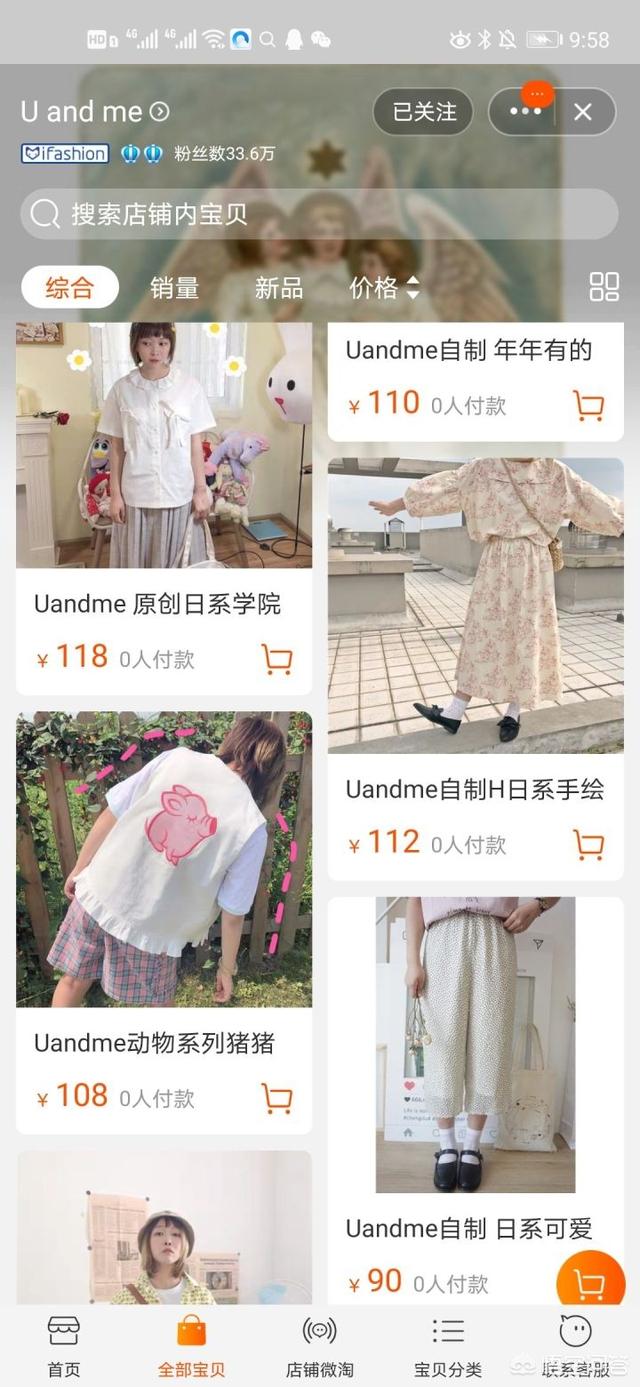Toggle the grid layout view icon

coord(604,287)
